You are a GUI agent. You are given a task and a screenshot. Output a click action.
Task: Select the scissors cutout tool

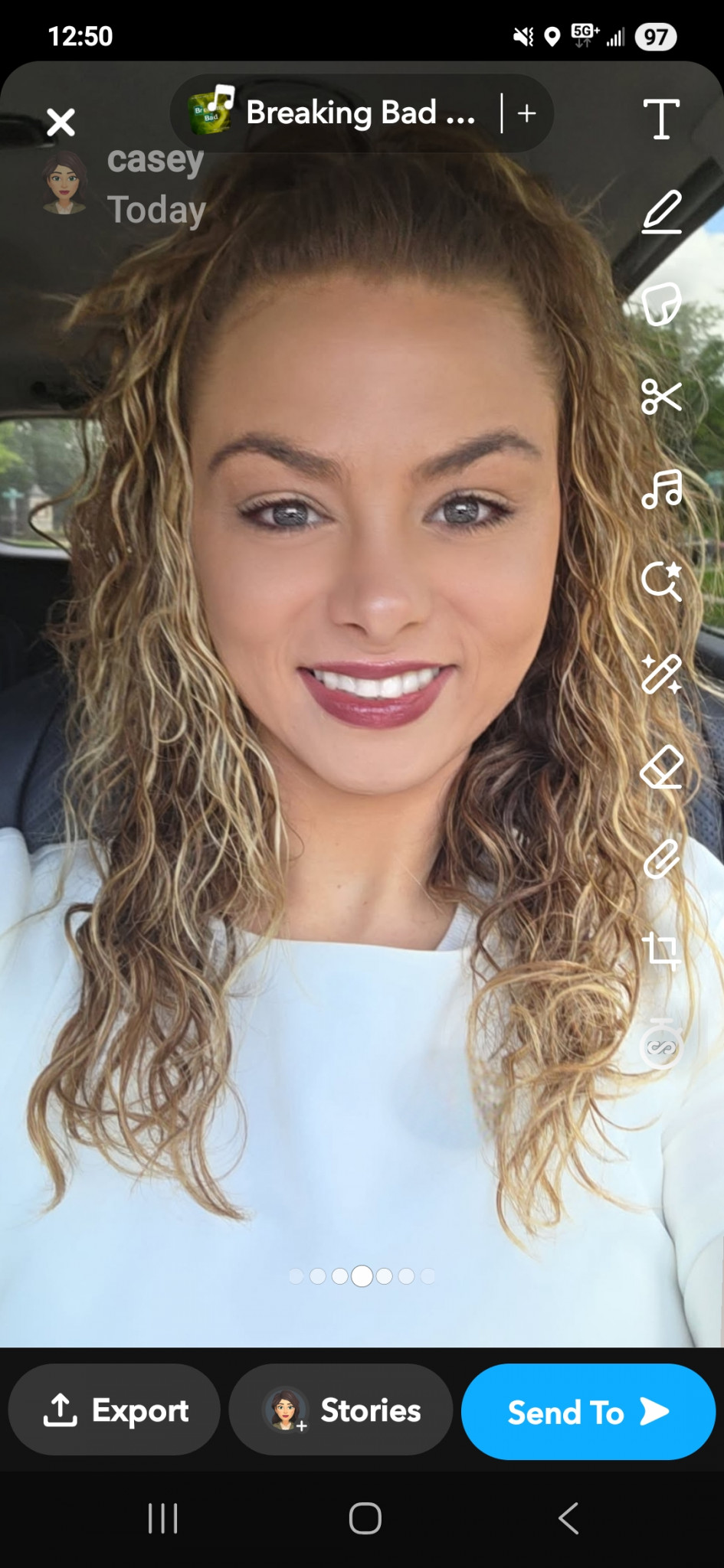coord(661,397)
